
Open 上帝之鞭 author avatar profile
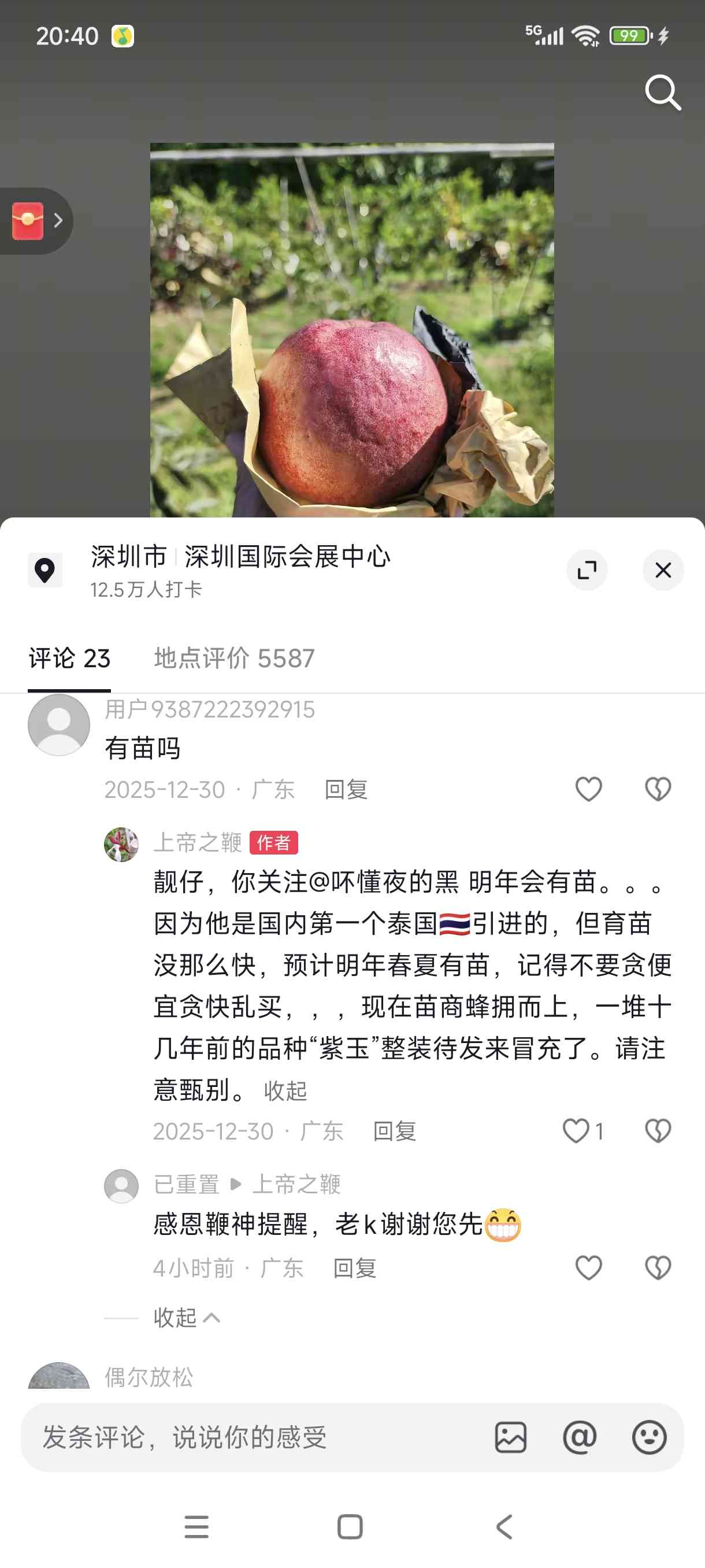point(121,844)
